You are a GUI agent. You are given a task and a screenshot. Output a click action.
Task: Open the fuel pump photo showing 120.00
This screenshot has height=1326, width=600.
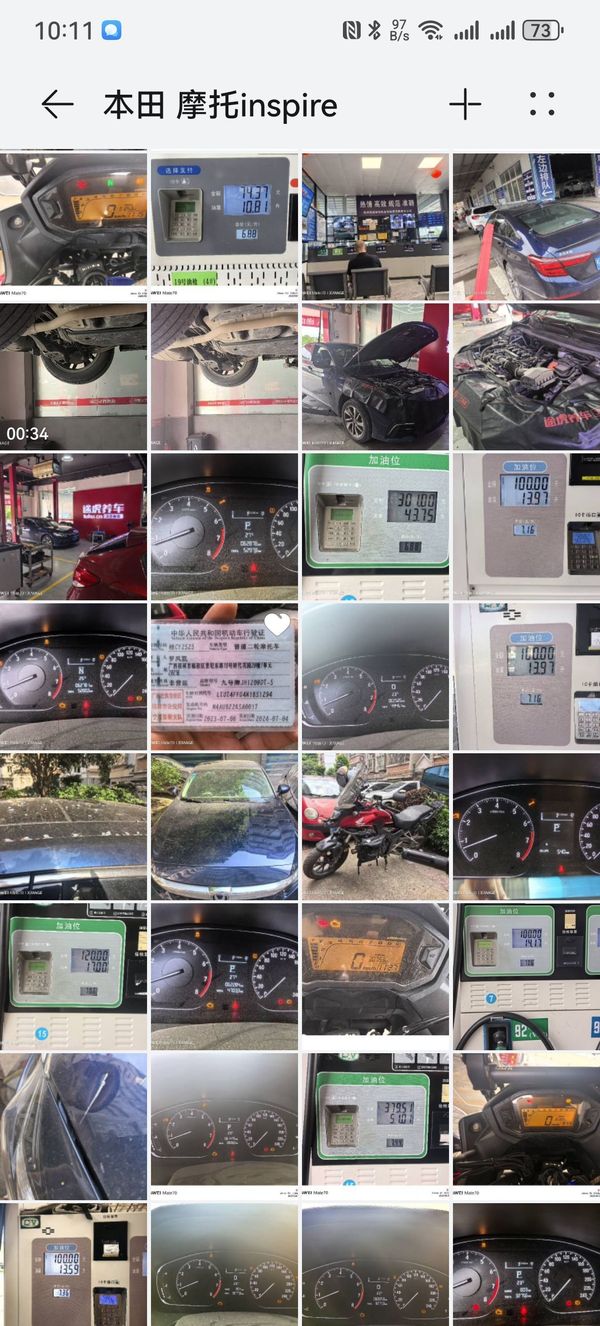coord(73,976)
